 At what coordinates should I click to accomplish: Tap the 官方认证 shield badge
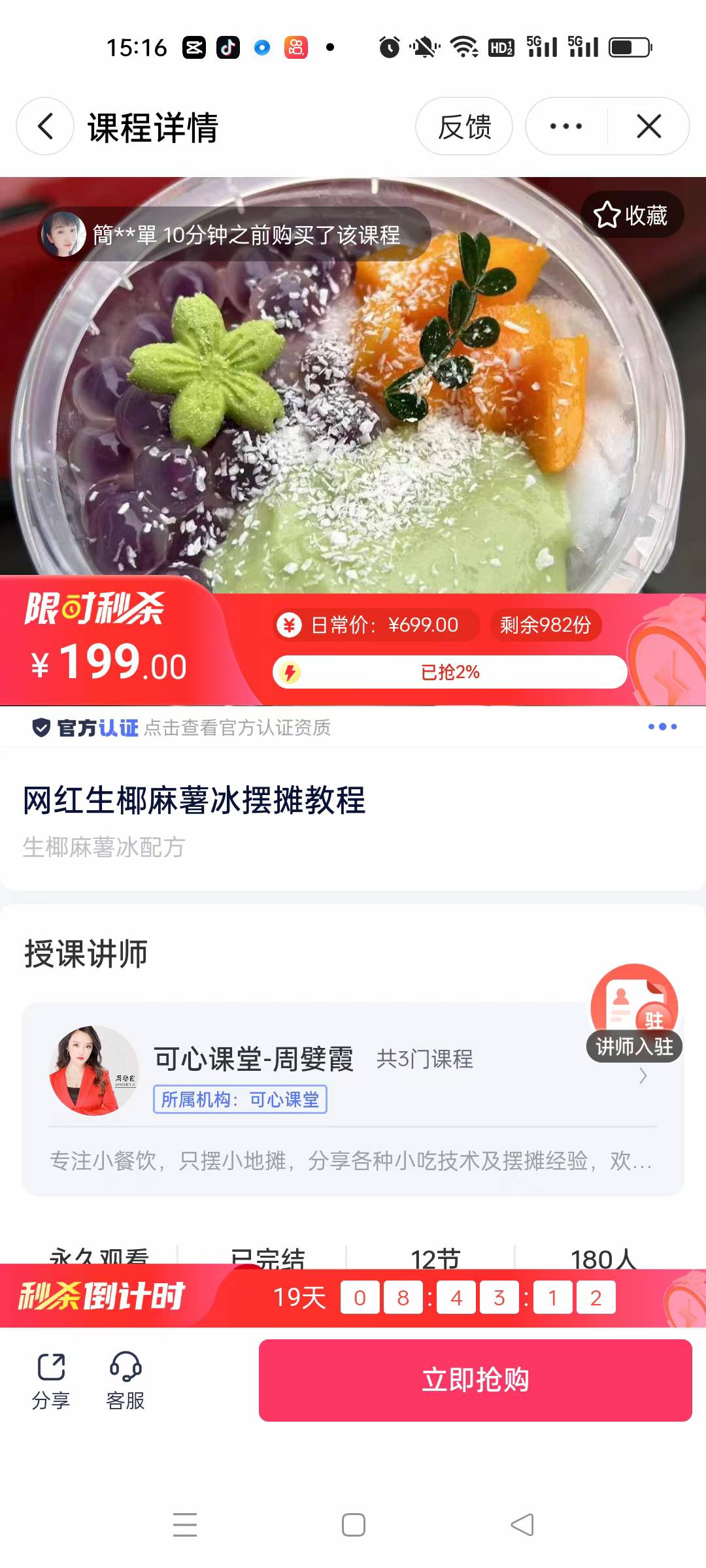(42, 727)
